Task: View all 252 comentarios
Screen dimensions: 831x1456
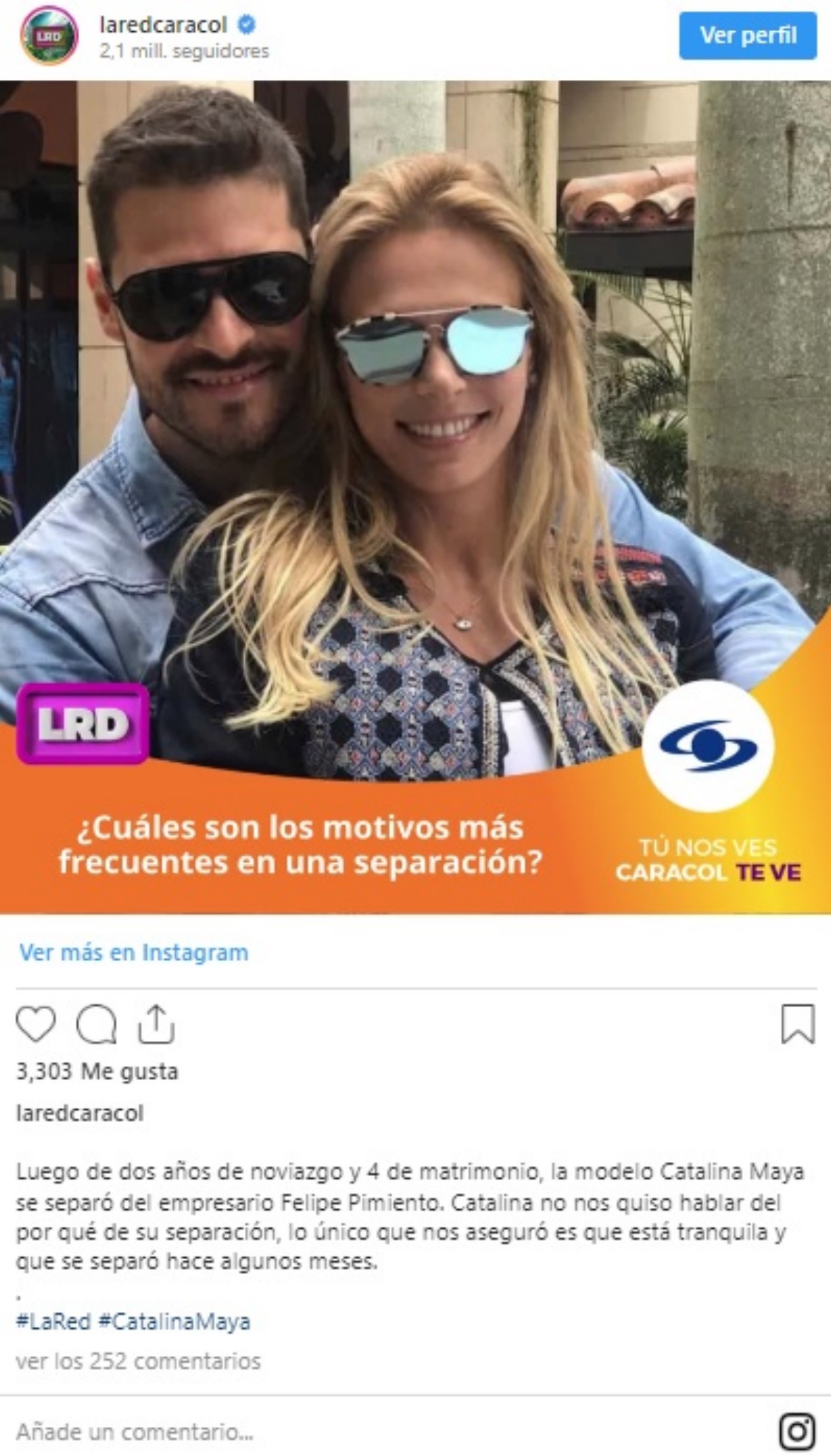Action: pos(138,1361)
